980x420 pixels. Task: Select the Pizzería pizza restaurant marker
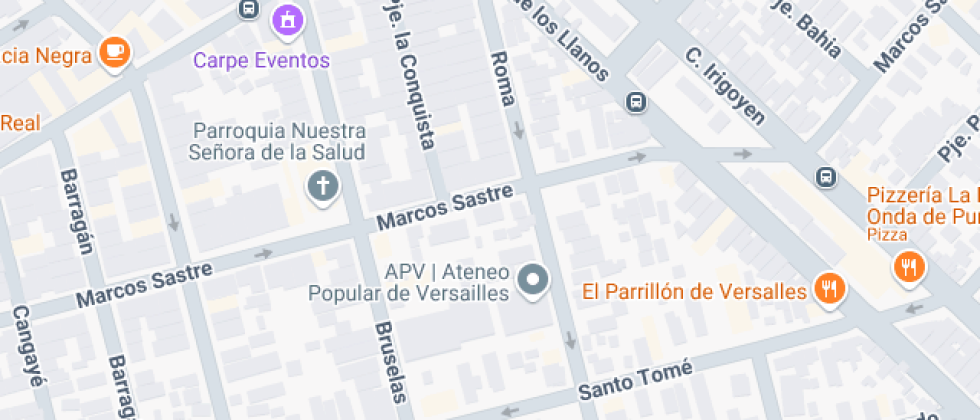(x=909, y=267)
